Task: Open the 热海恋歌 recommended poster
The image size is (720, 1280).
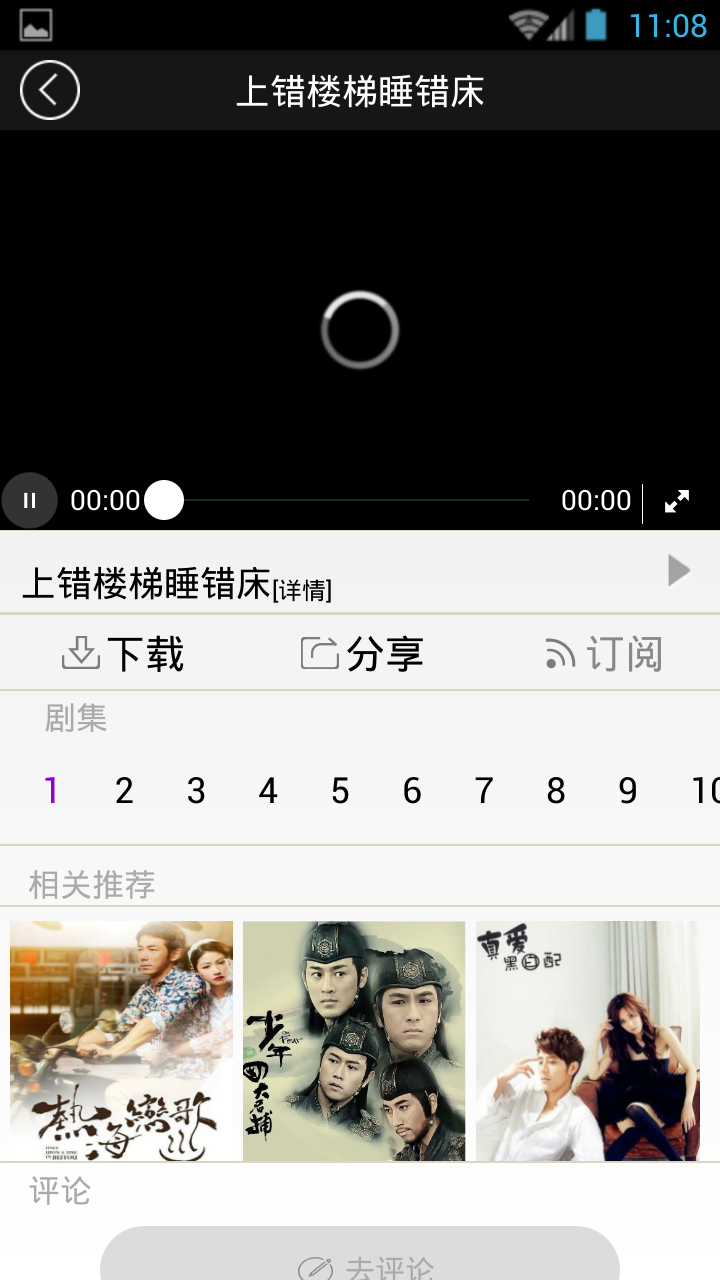Action: 121,1040
